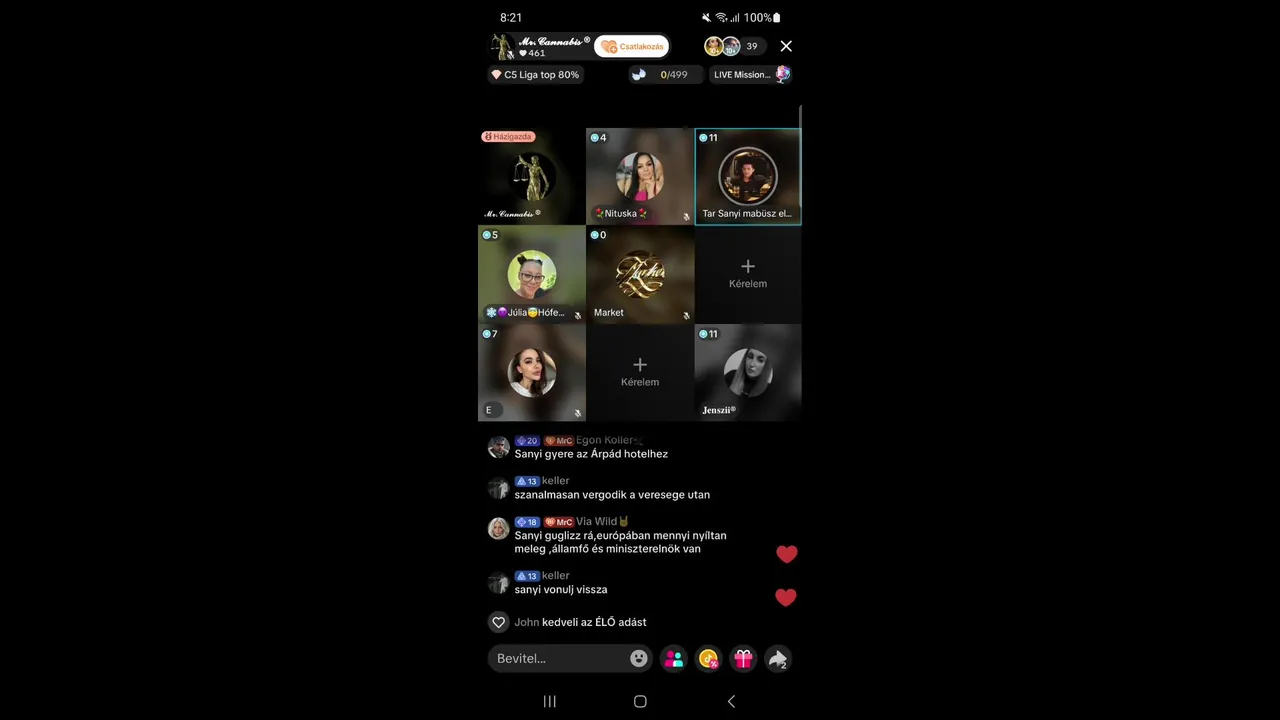Open the Market guest tile

pyautogui.click(x=640, y=274)
